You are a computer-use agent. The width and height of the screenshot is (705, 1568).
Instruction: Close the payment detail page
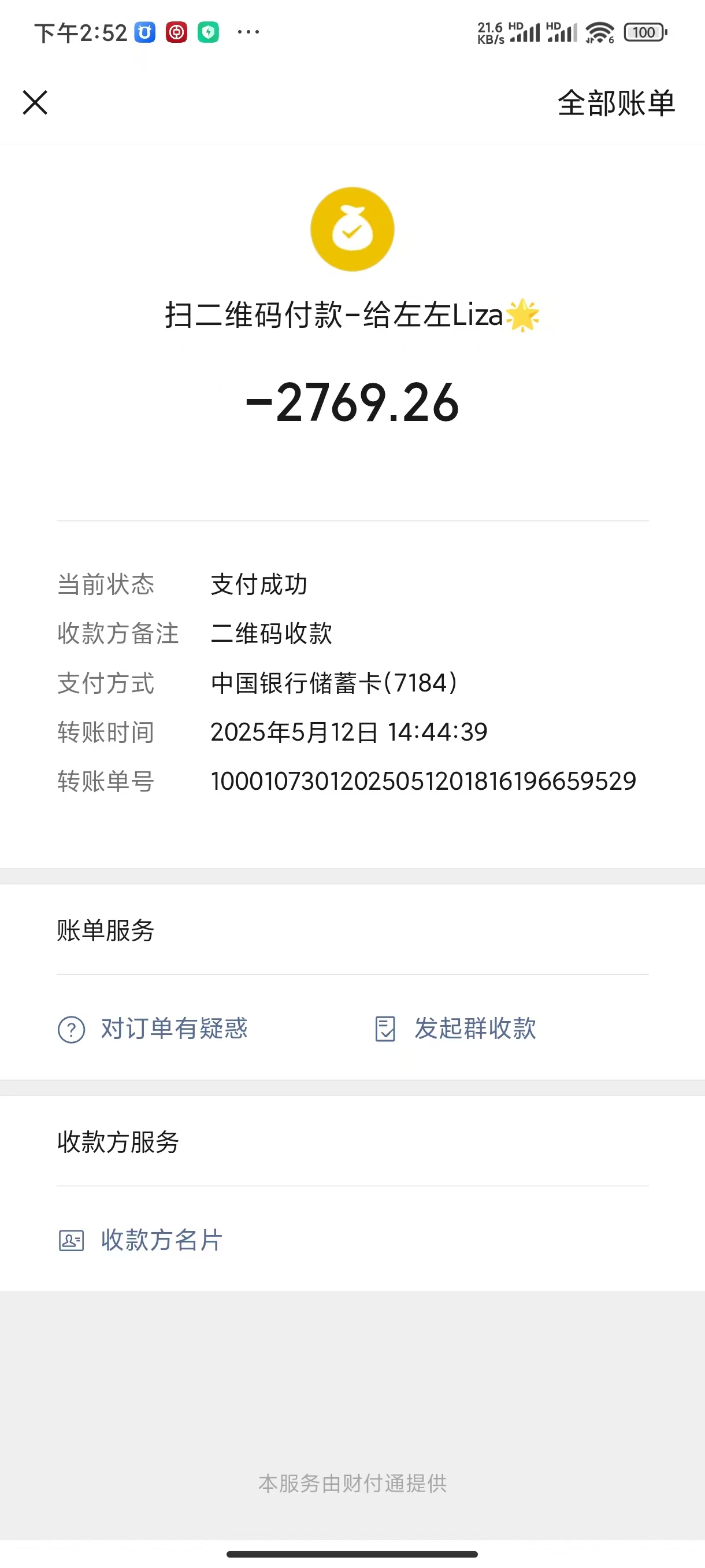[35, 102]
